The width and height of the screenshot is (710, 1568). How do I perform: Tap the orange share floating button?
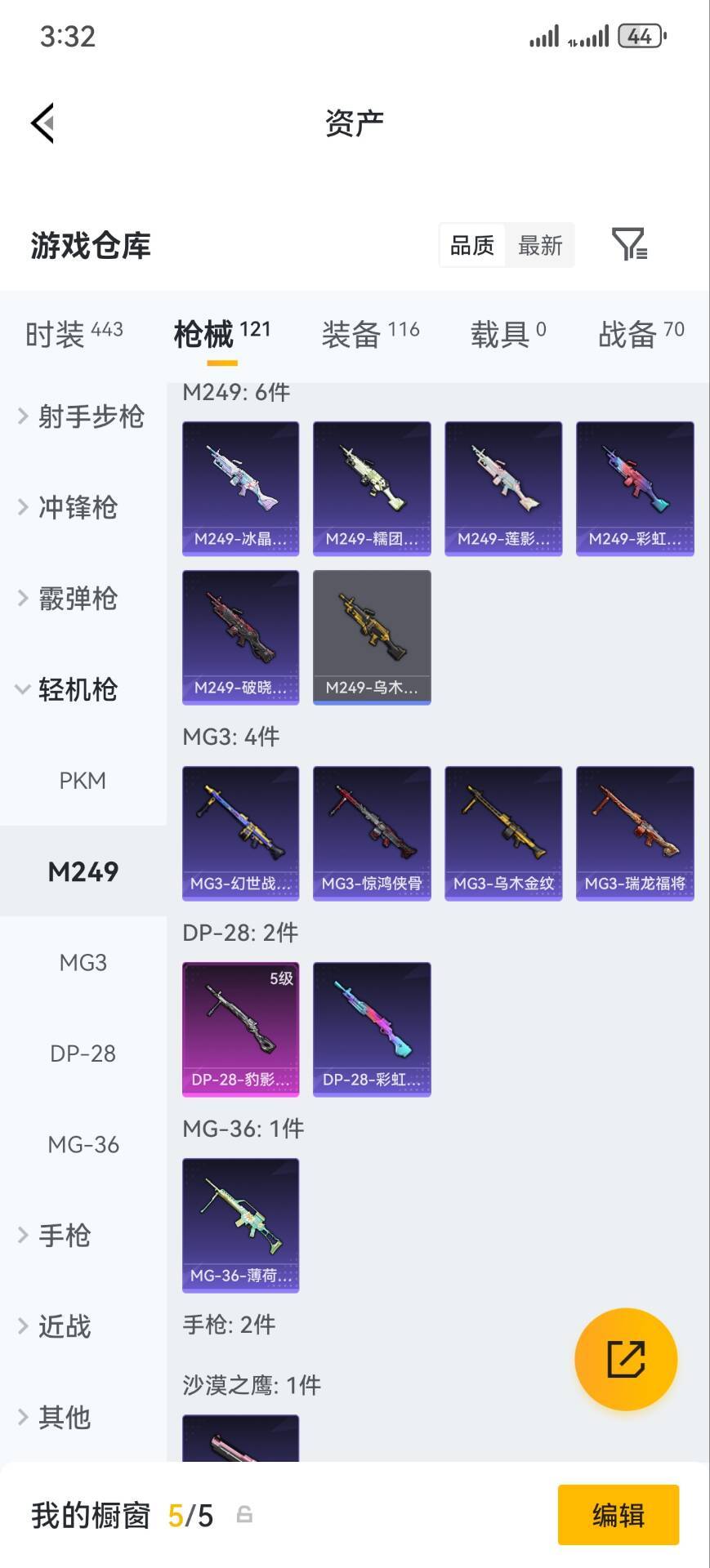[626, 1358]
